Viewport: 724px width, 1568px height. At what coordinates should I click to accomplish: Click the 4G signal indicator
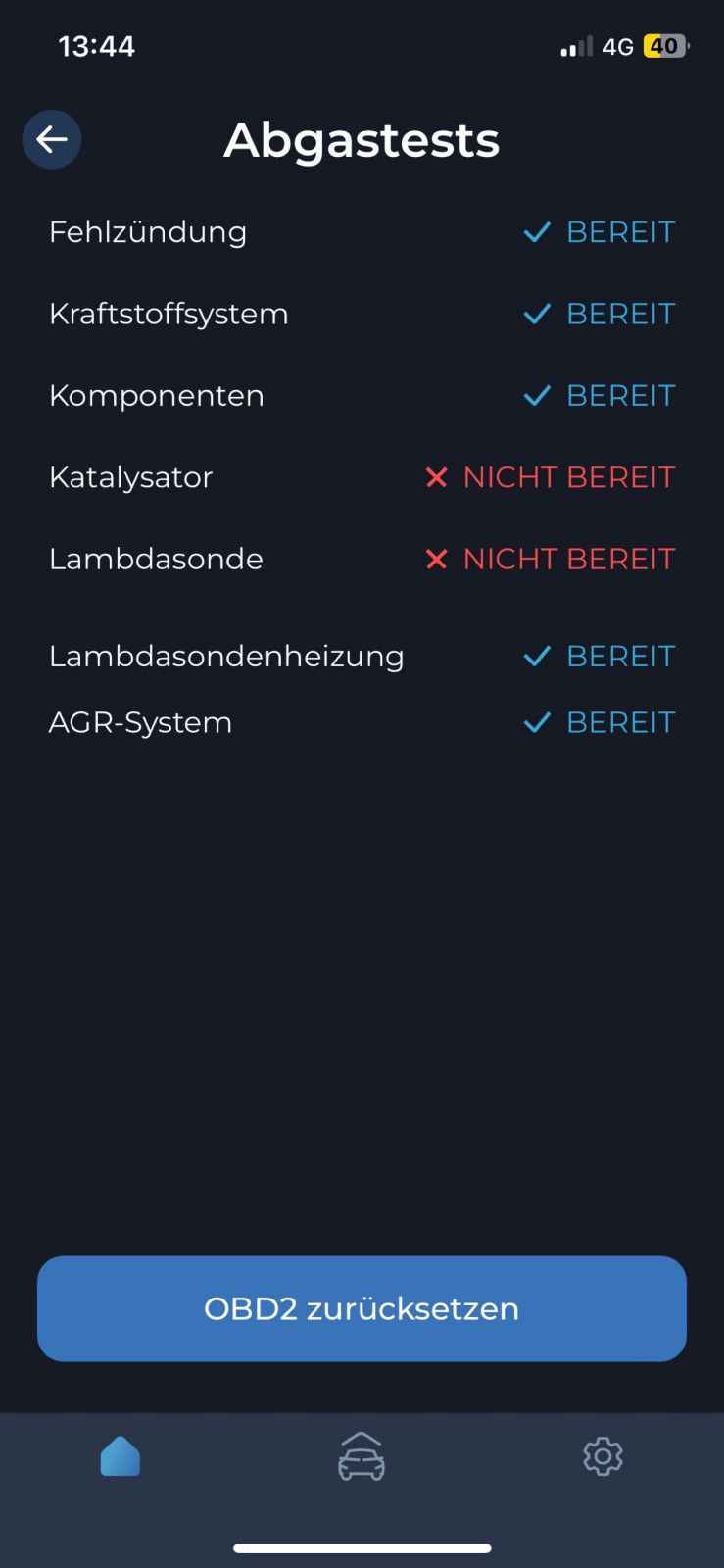pyautogui.click(x=619, y=45)
